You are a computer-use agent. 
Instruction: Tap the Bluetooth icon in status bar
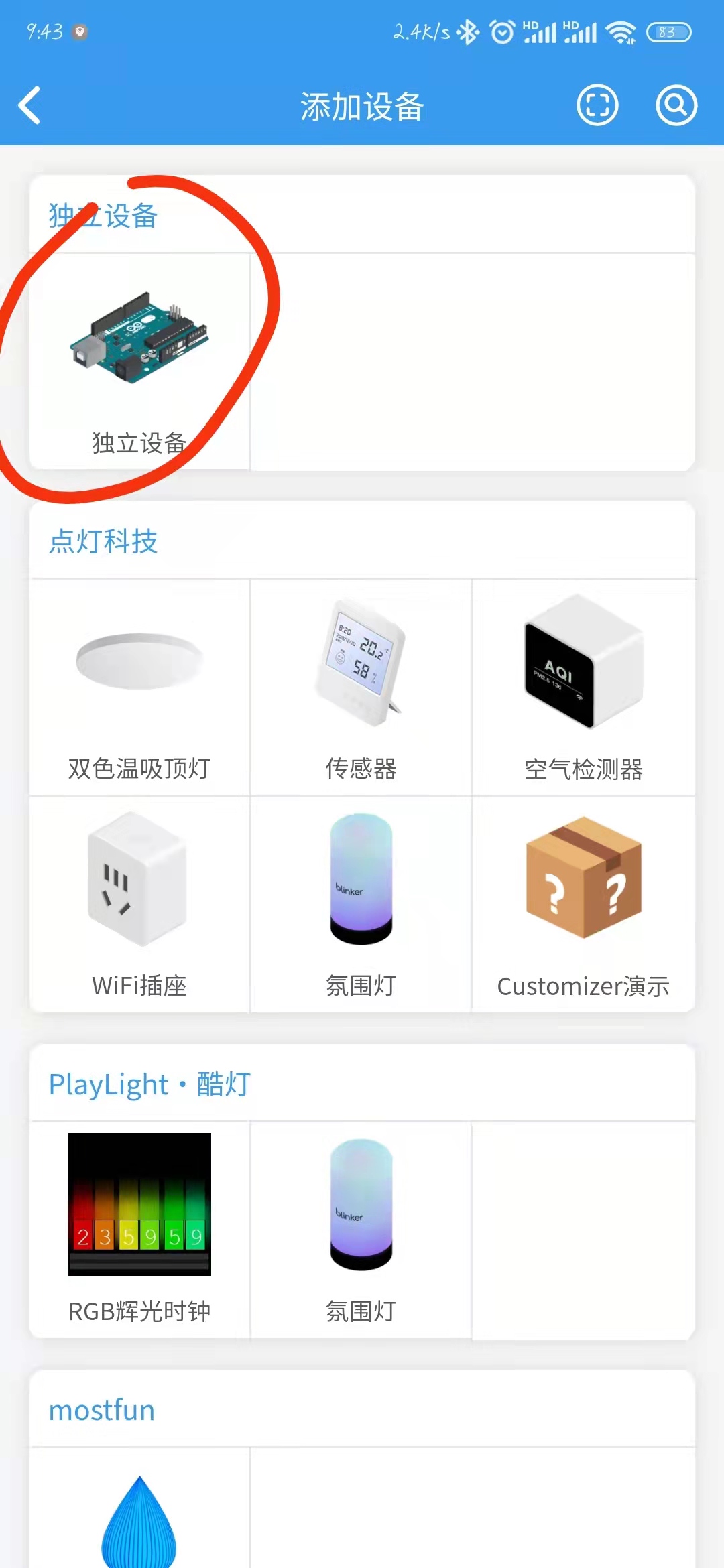click(468, 31)
